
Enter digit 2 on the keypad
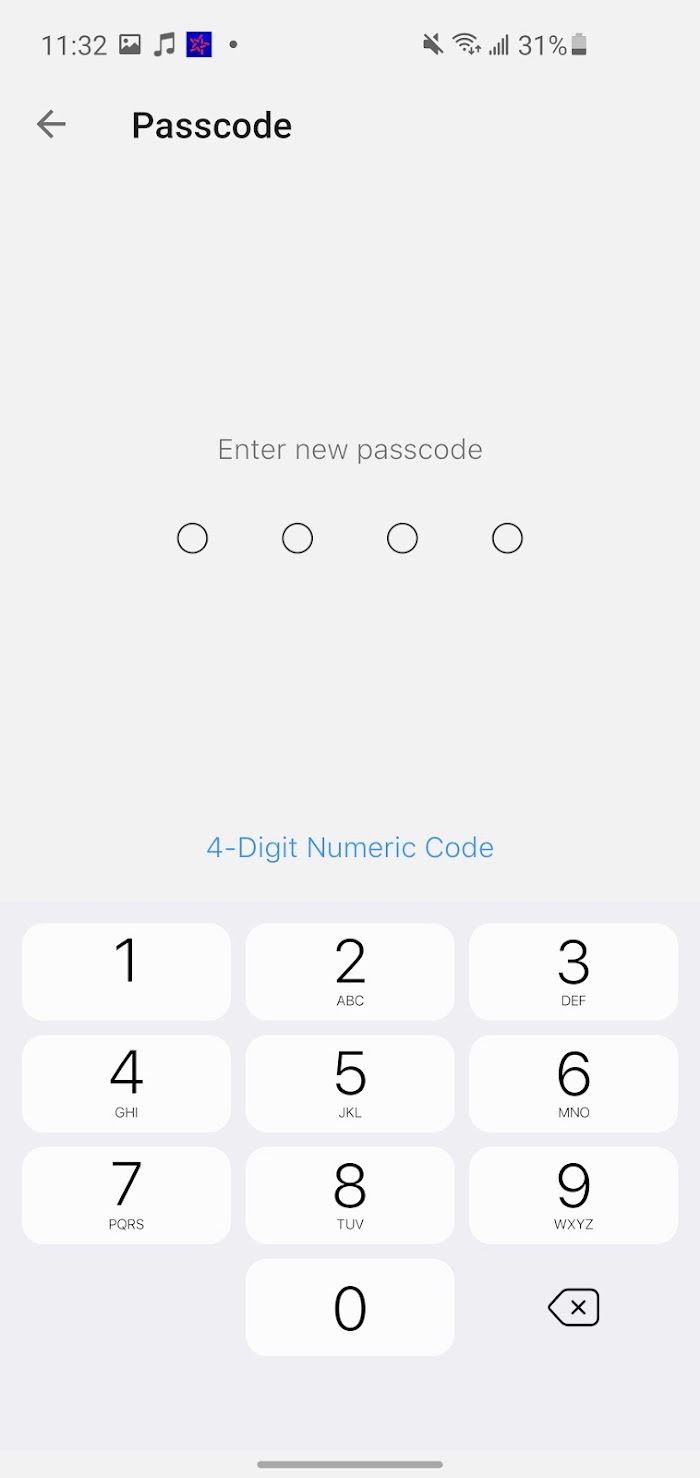pos(350,971)
